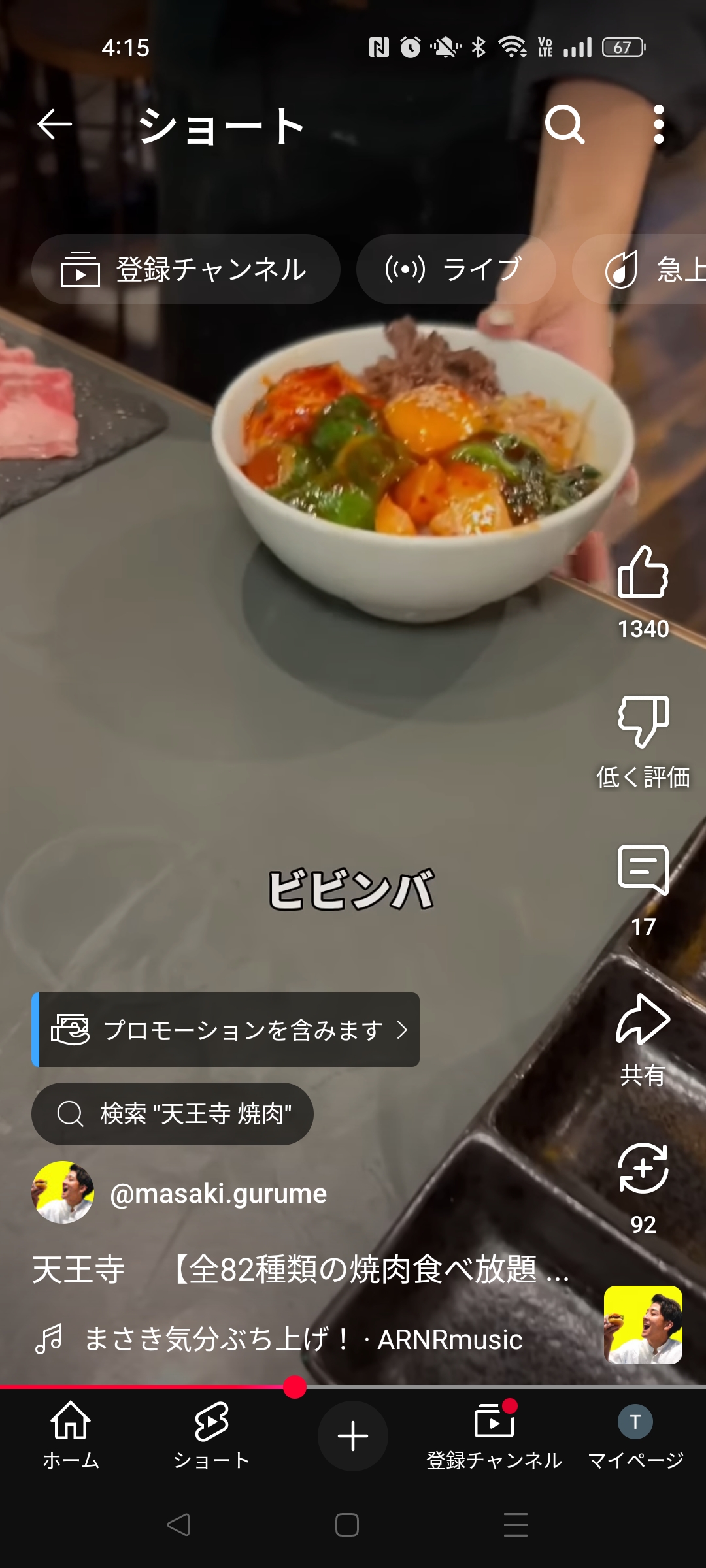Image resolution: width=706 pixels, height=1568 pixels.
Task: Expand the video description 天王寺 【全82種類の焼肉食べ放題
Action: 301,1269
